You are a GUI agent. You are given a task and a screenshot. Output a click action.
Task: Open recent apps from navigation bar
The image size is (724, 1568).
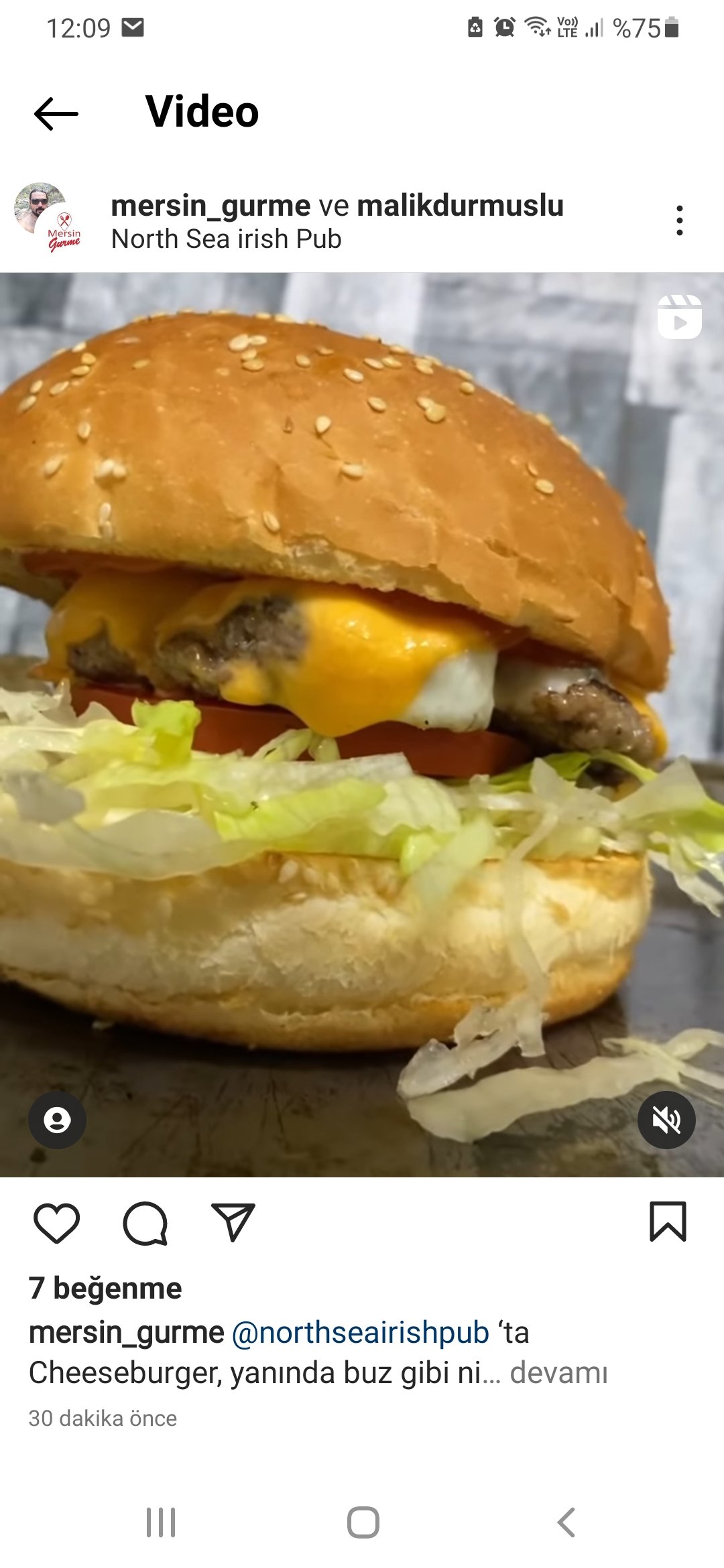pyautogui.click(x=161, y=1522)
